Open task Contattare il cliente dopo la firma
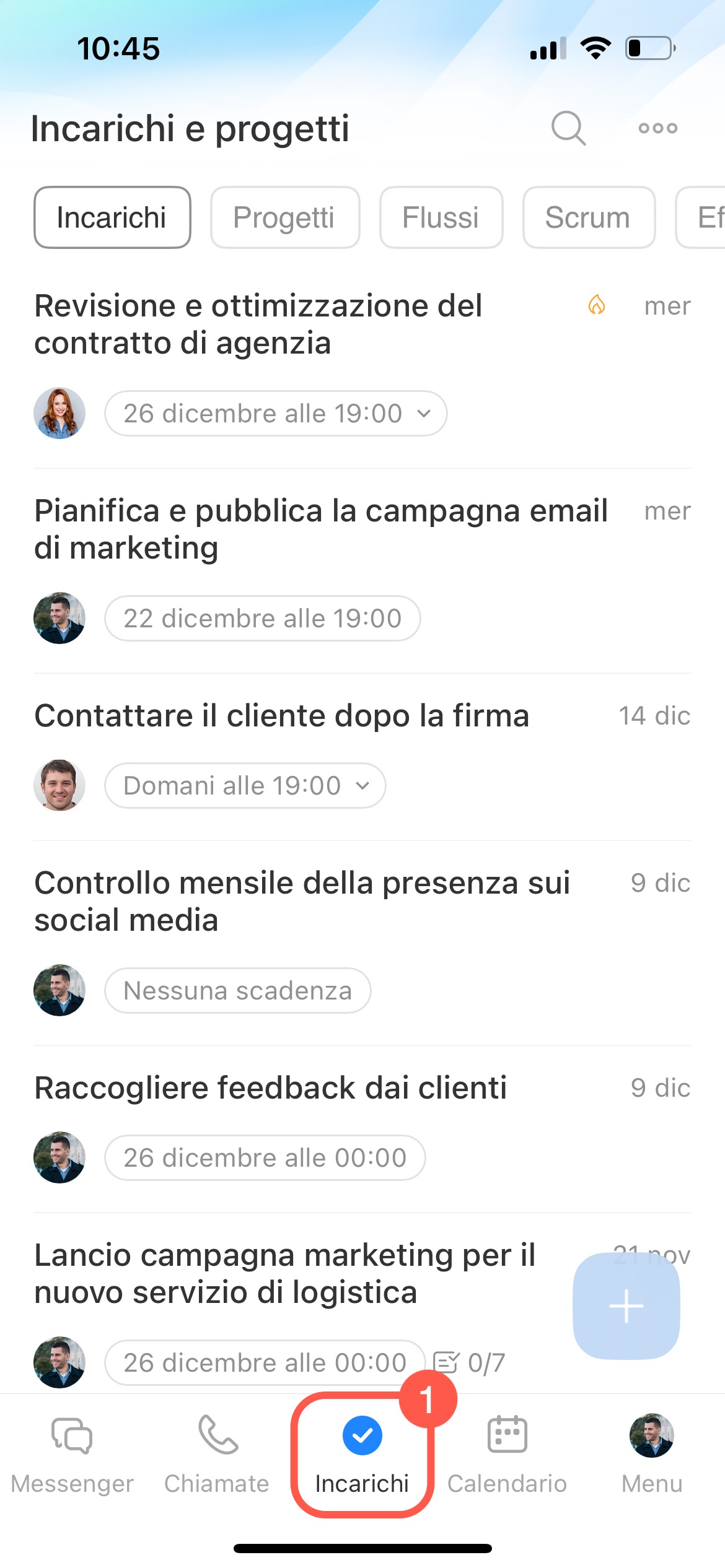The height and width of the screenshot is (1568, 725). (x=282, y=716)
